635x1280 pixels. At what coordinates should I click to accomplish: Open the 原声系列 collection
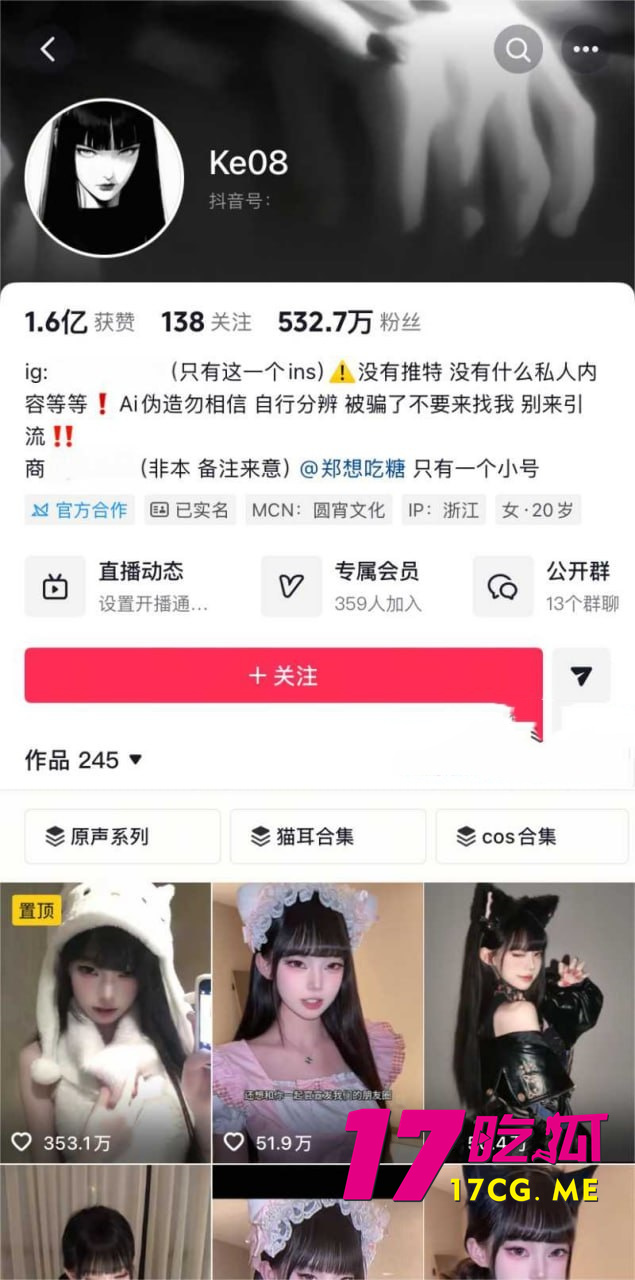122,836
